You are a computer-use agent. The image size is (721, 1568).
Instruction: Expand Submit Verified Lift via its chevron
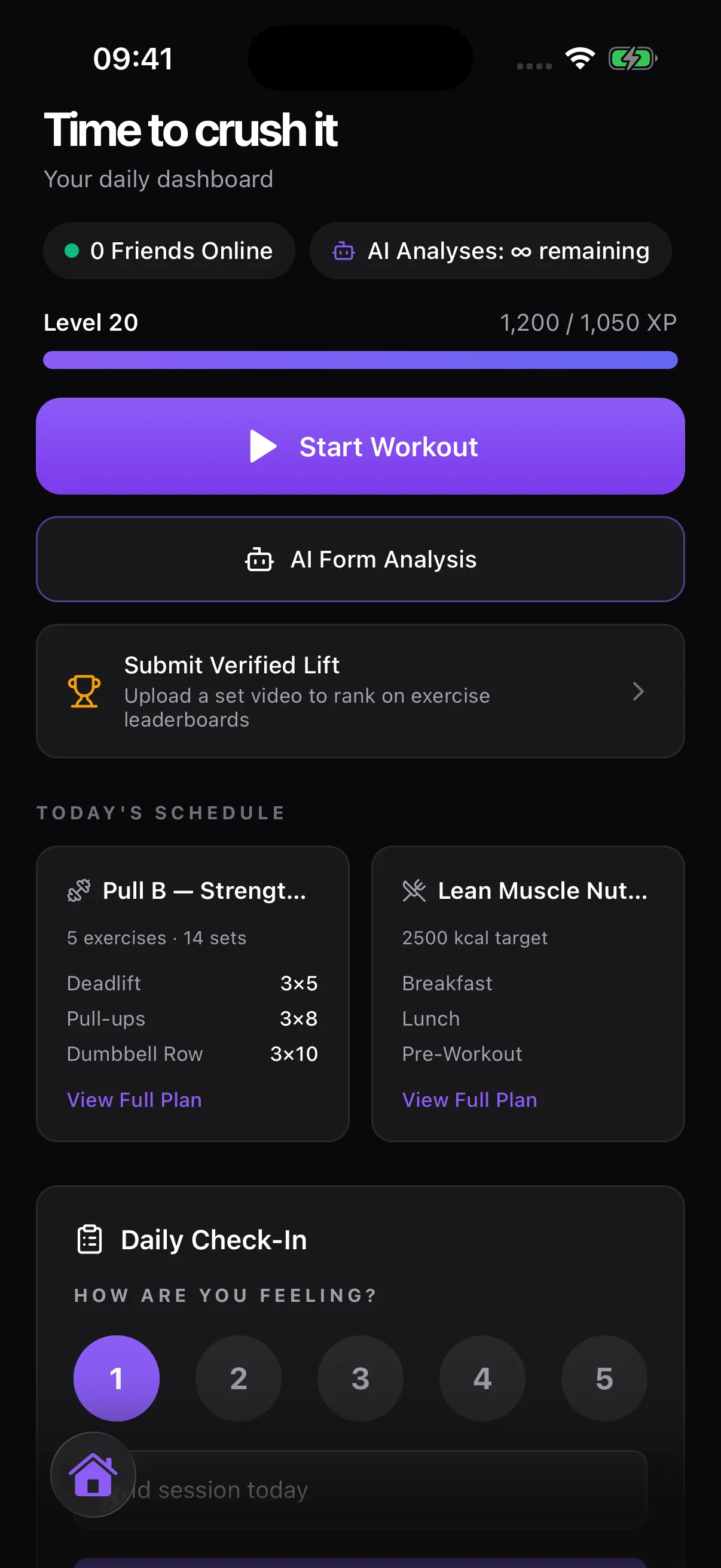point(638,691)
